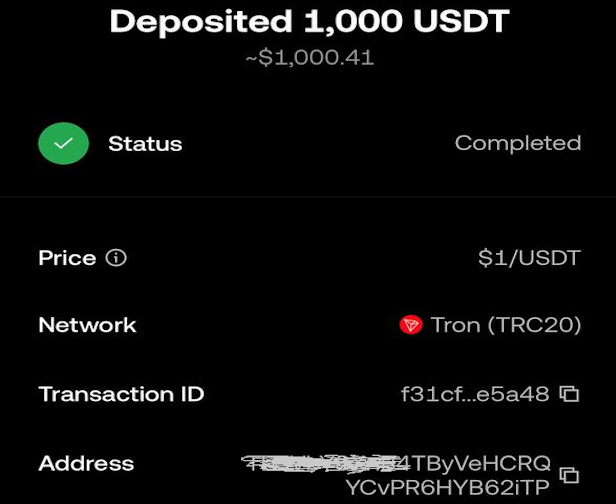Open the info icon next to Price
This screenshot has width=616, height=504.
click(117, 258)
